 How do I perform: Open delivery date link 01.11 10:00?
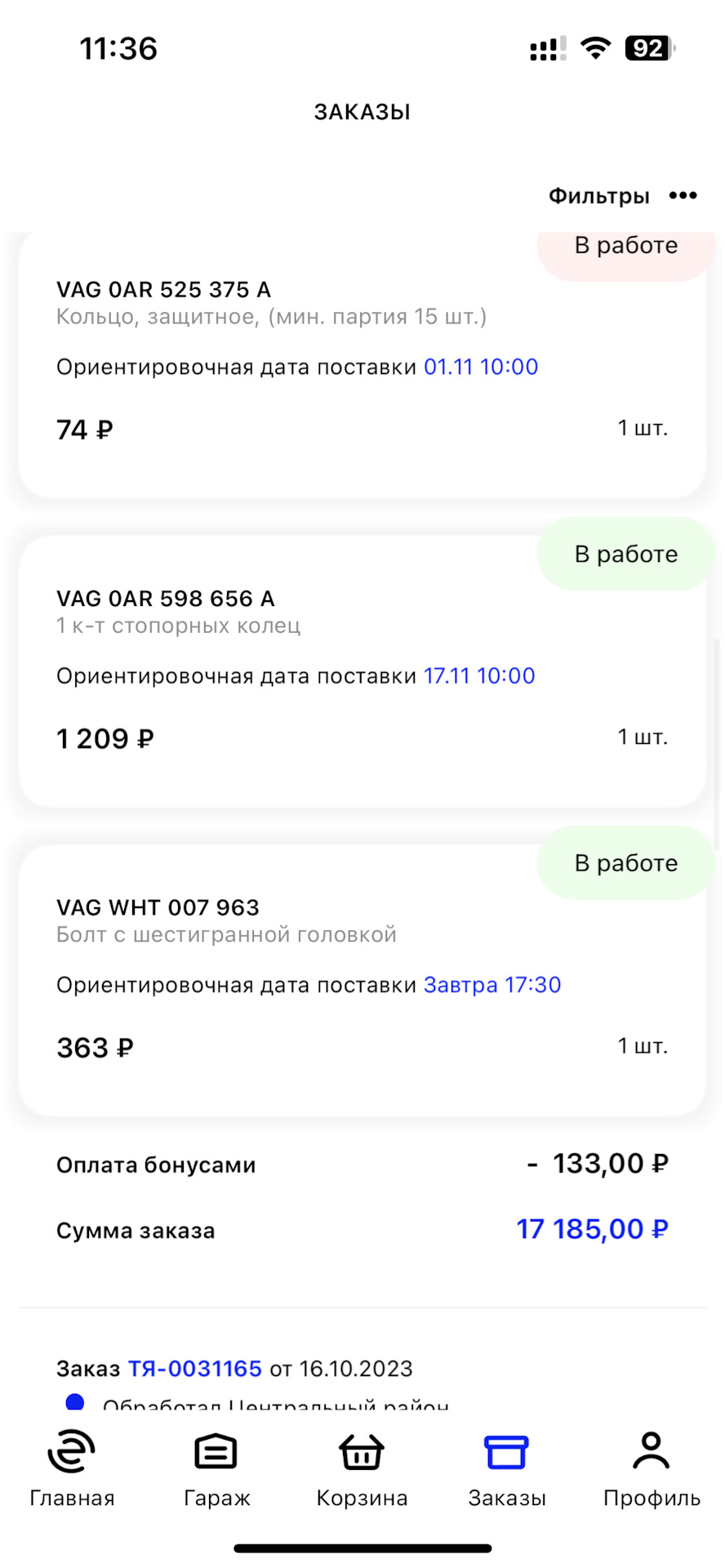point(478,367)
